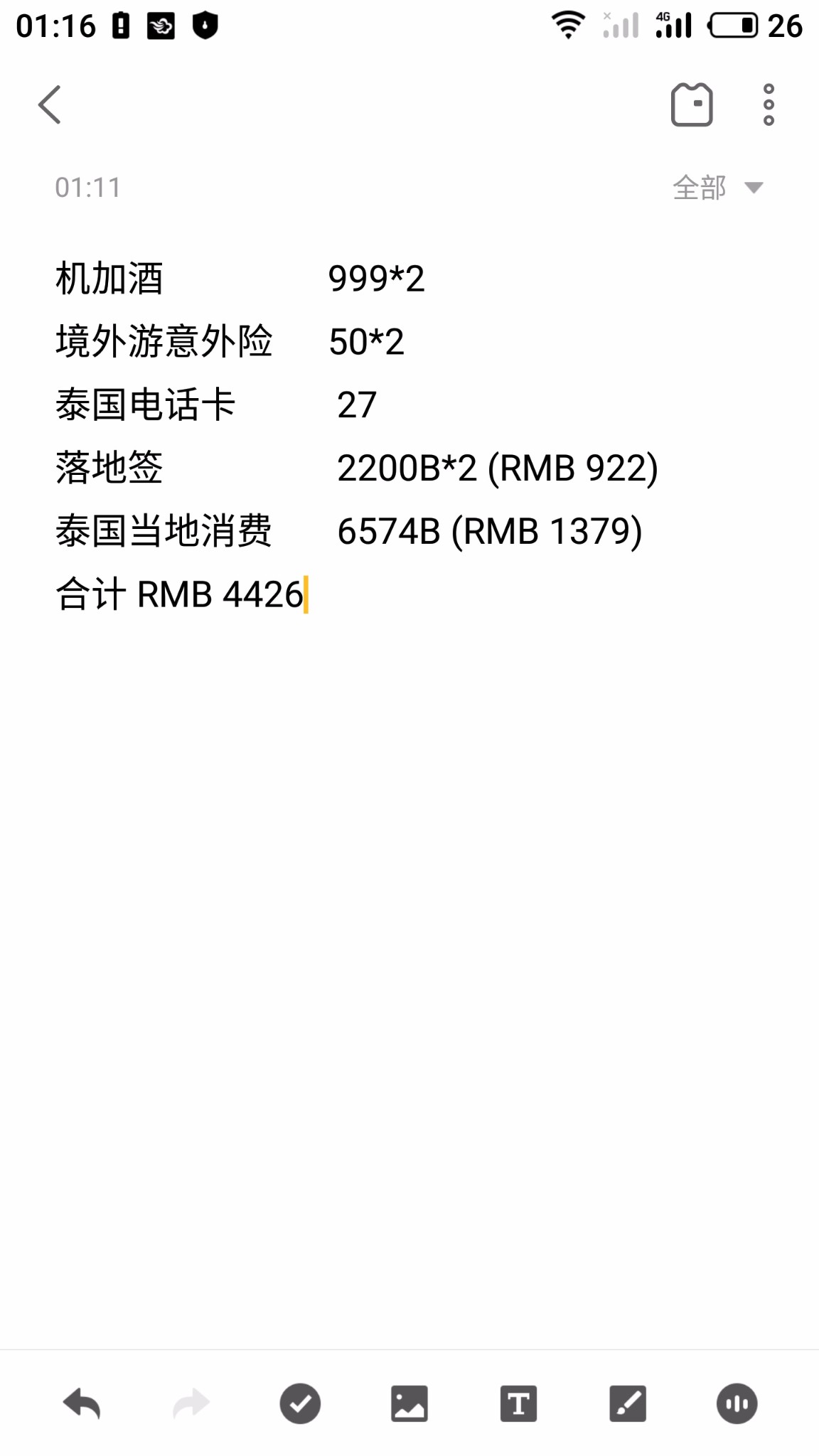Expand the 全部 category dropdown
Viewport: 819px width, 1456px height.
(x=718, y=188)
